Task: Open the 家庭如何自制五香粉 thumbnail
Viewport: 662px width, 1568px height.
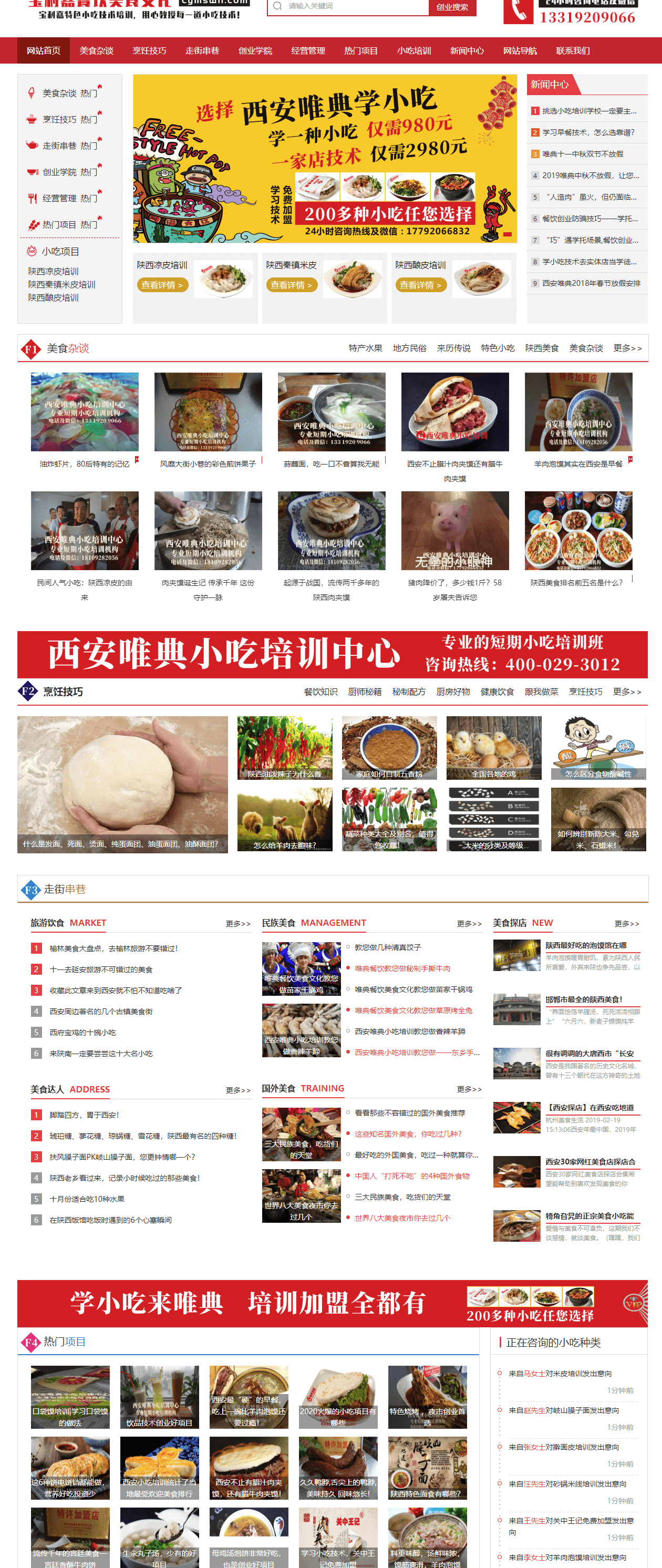Action: tap(389, 747)
